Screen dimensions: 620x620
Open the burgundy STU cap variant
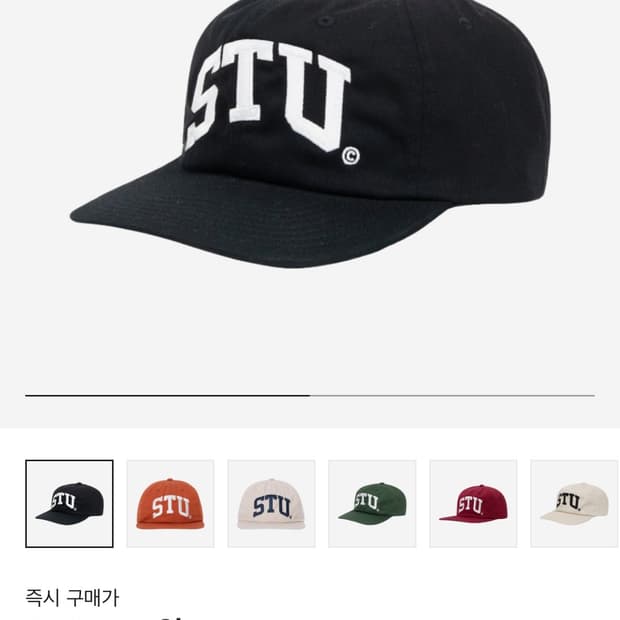tap(473, 503)
